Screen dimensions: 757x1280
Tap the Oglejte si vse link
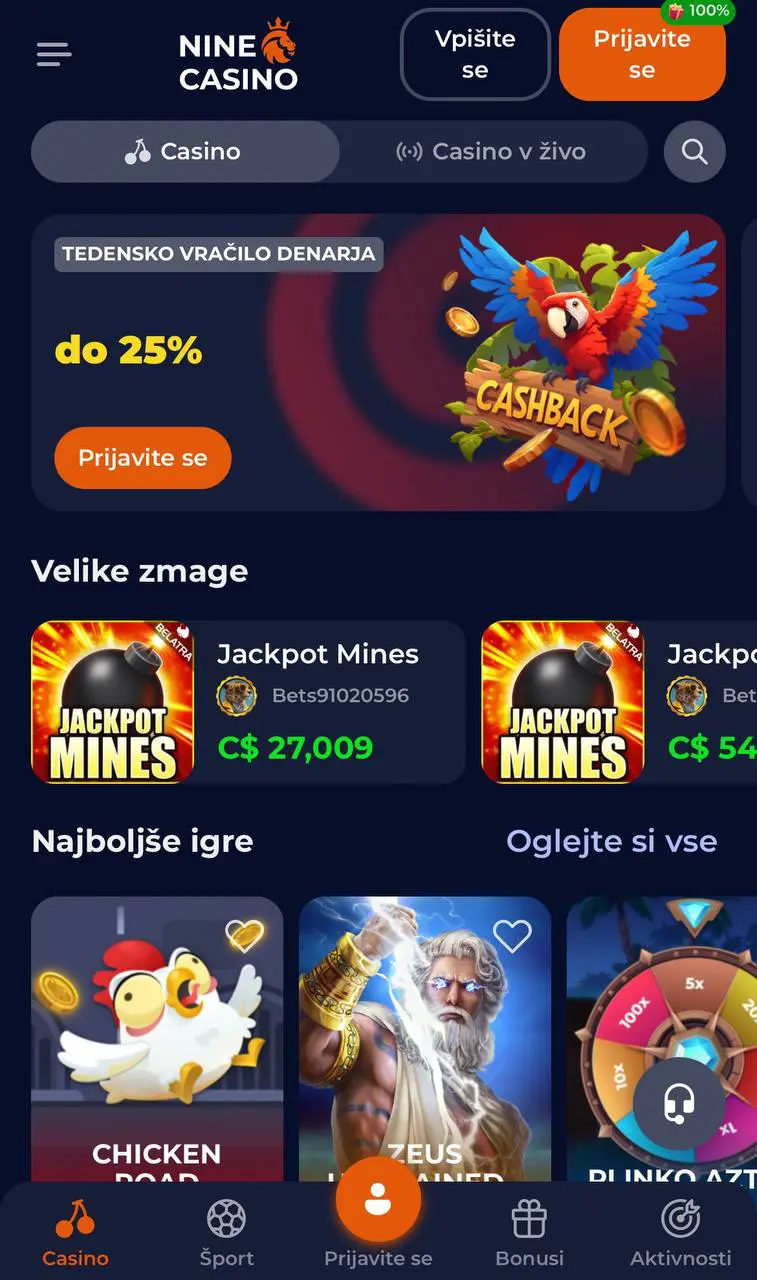tap(611, 841)
